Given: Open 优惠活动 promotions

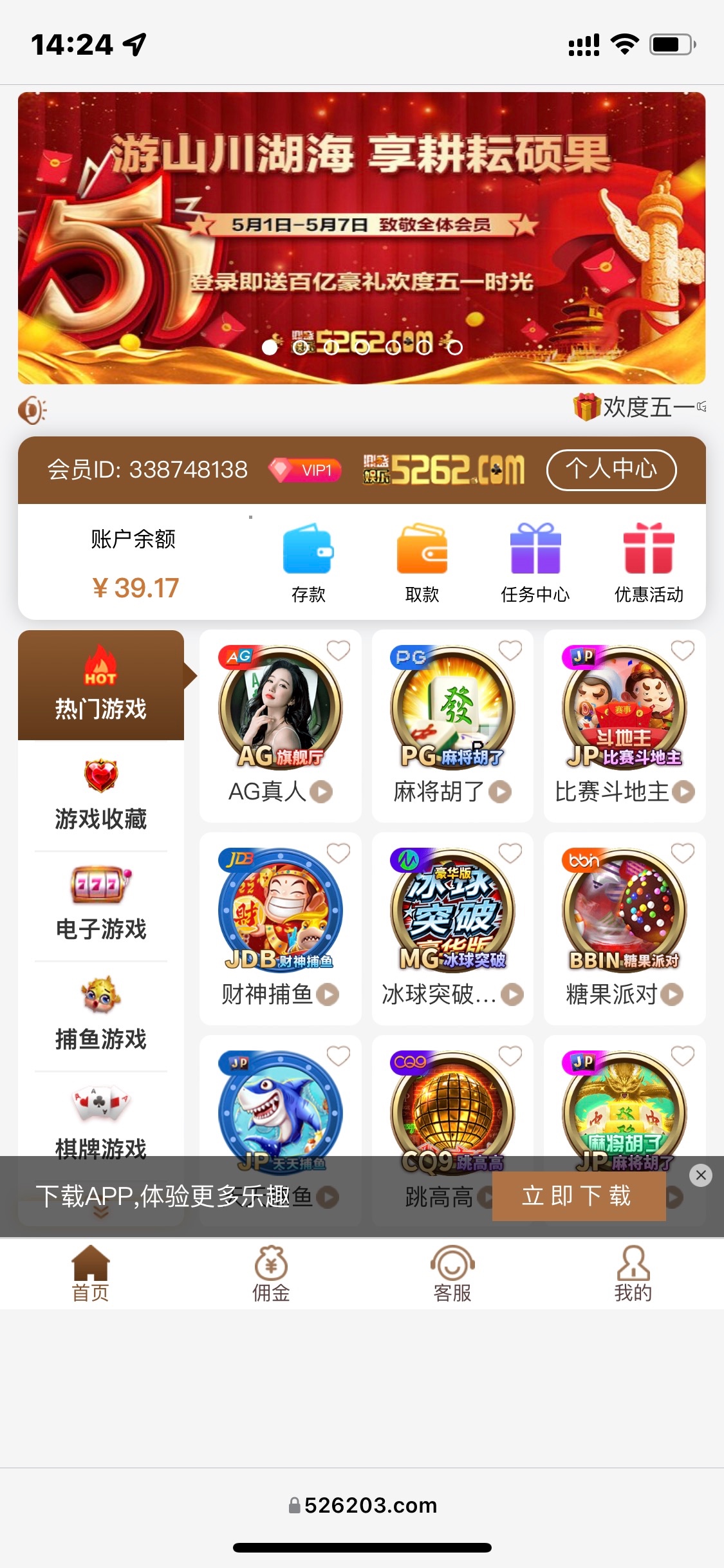Looking at the screenshot, I should [648, 561].
